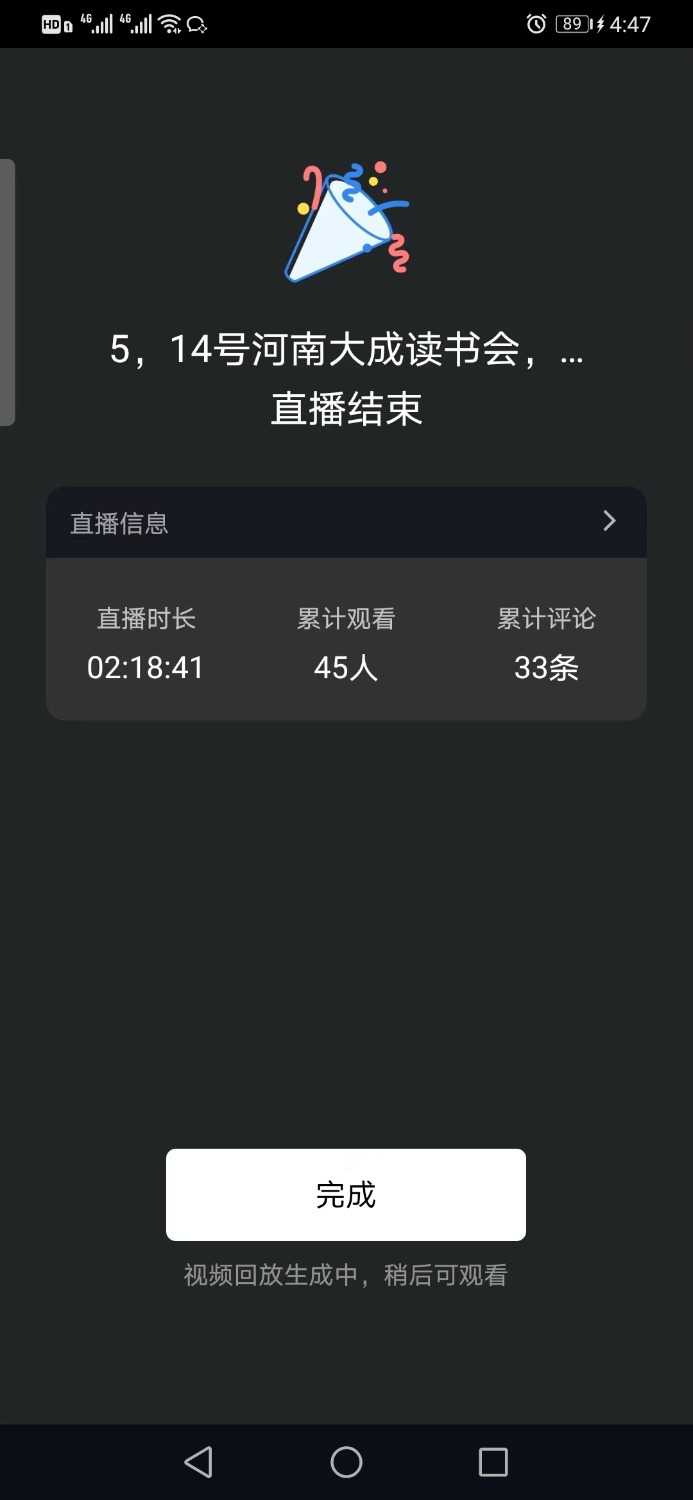
Task: Open the recent apps view
Action: pyautogui.click(x=493, y=1462)
